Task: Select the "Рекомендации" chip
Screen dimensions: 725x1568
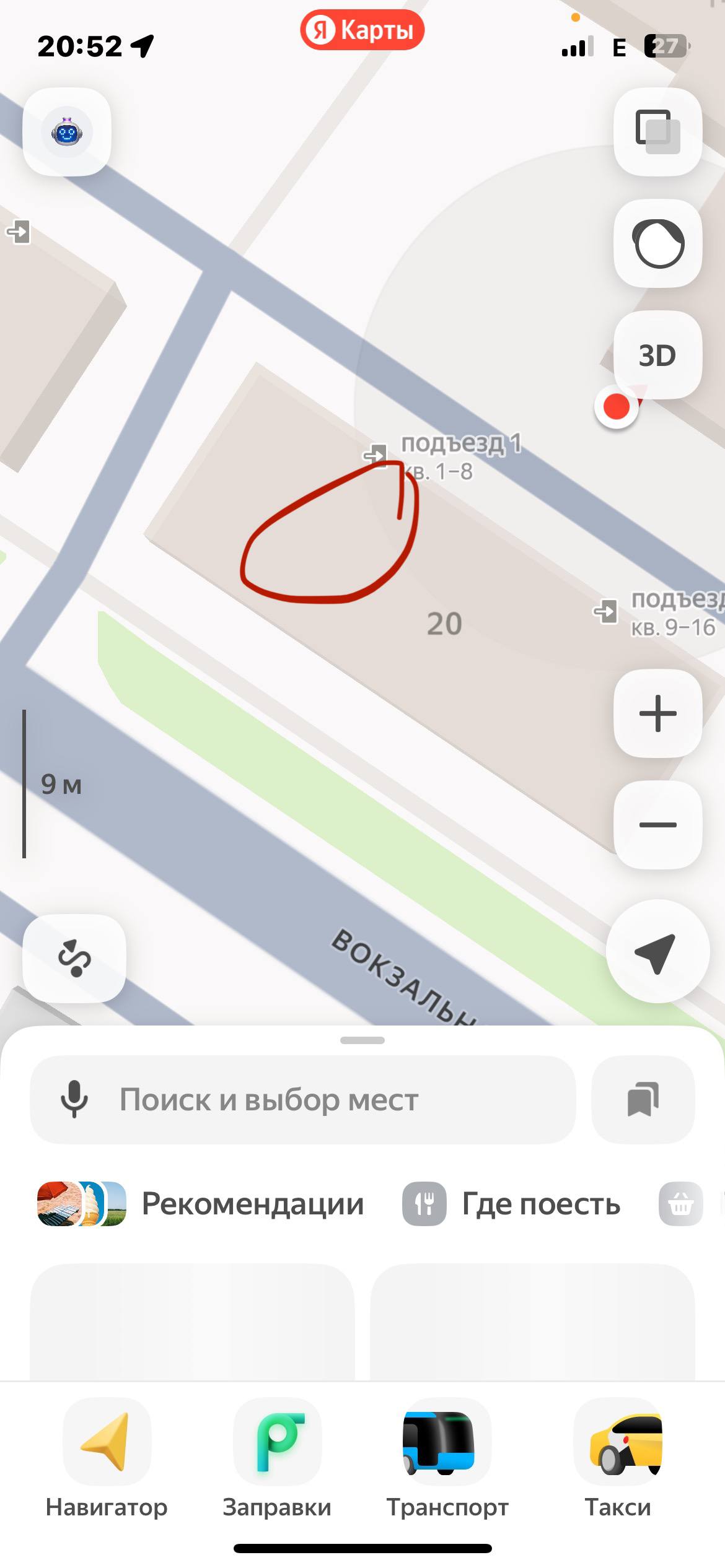Action: click(x=201, y=1204)
